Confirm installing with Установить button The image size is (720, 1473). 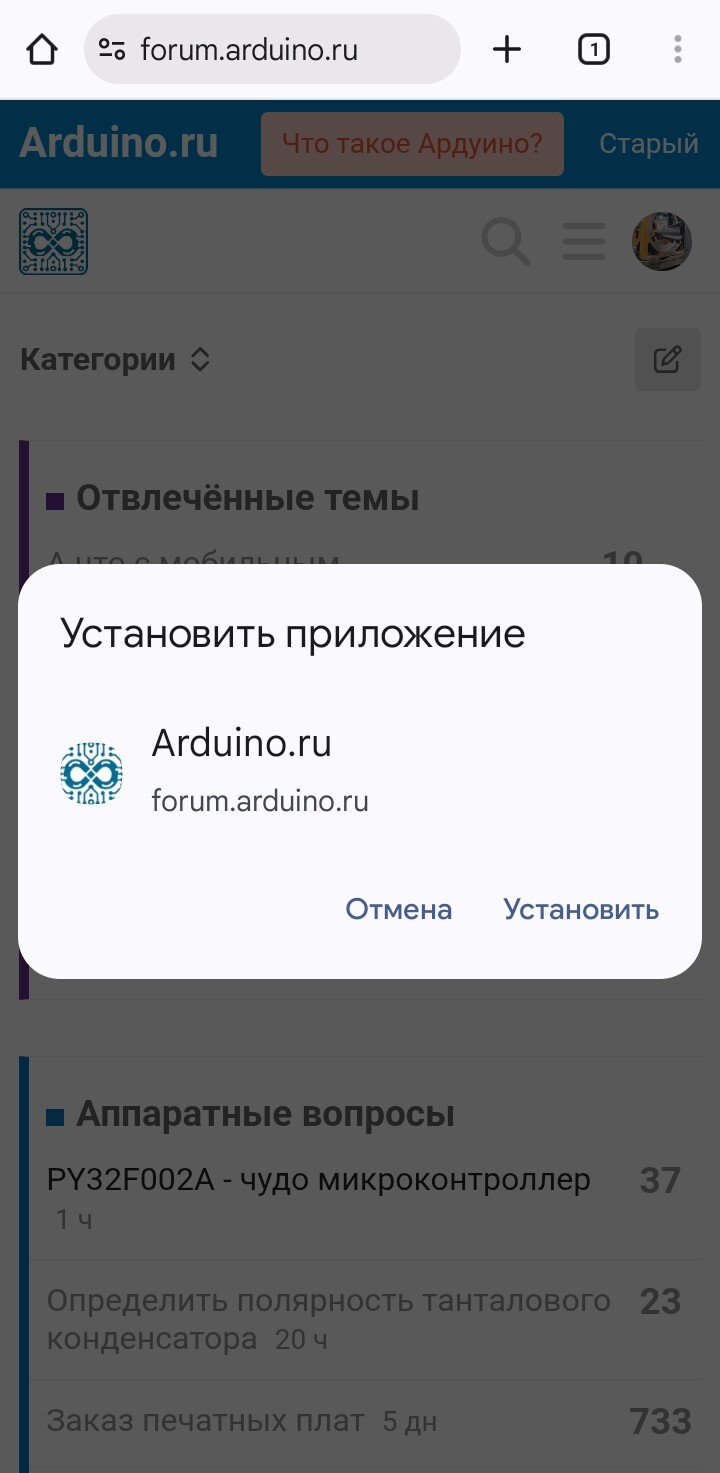(581, 909)
